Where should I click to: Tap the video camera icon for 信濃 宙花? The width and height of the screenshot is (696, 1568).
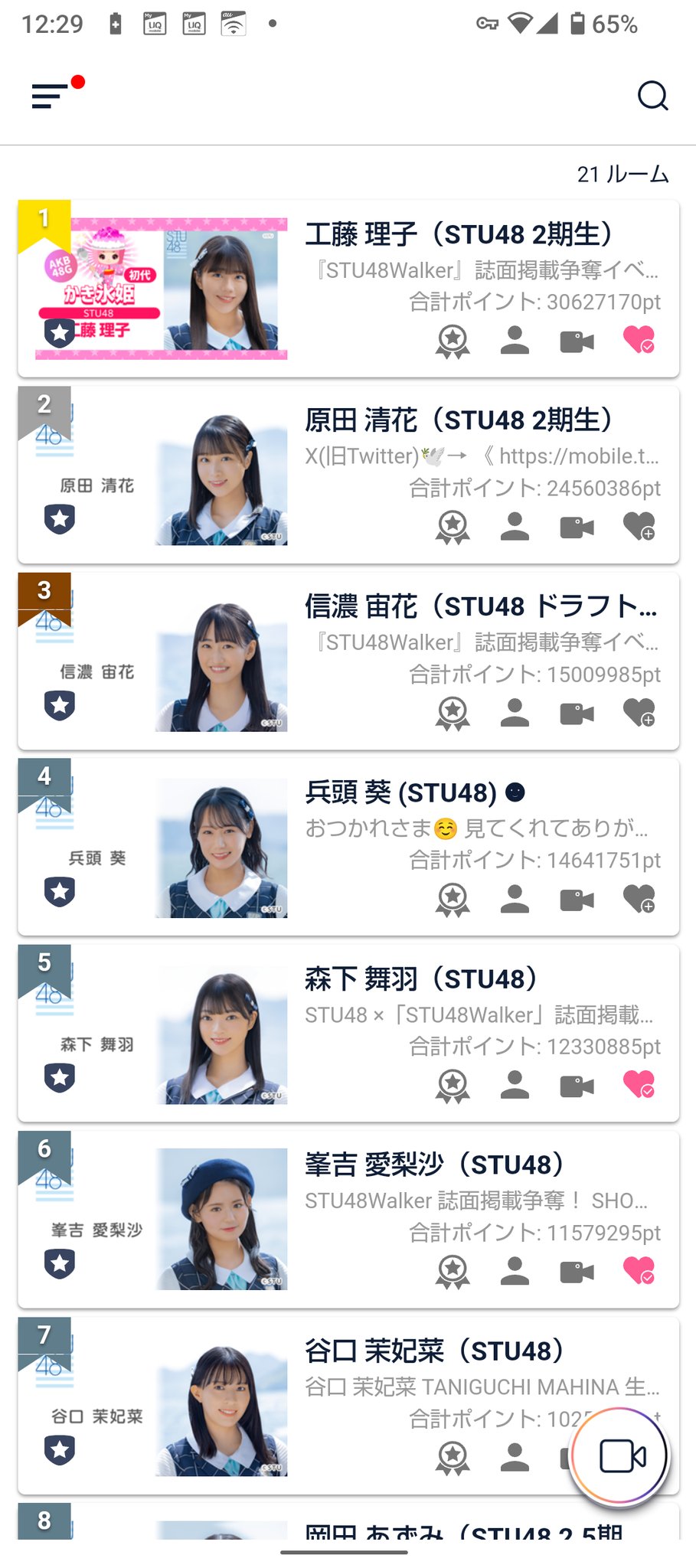(577, 714)
